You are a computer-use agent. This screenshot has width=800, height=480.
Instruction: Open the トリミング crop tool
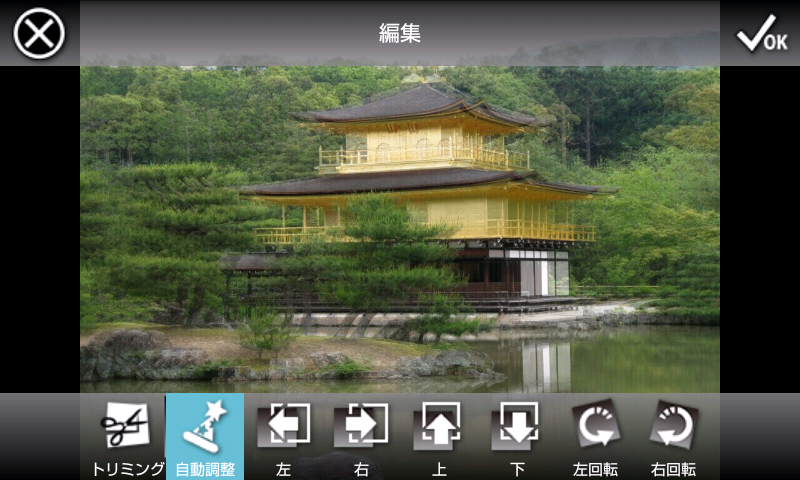[x=127, y=436]
